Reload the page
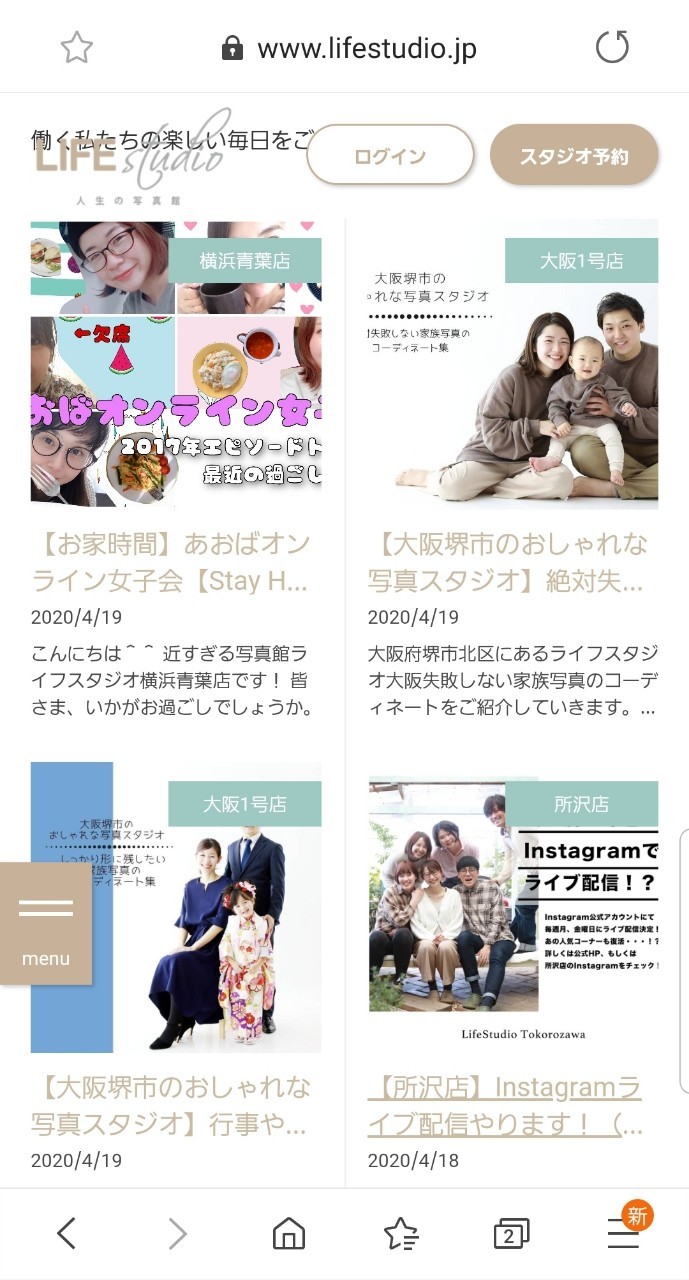 coord(611,47)
